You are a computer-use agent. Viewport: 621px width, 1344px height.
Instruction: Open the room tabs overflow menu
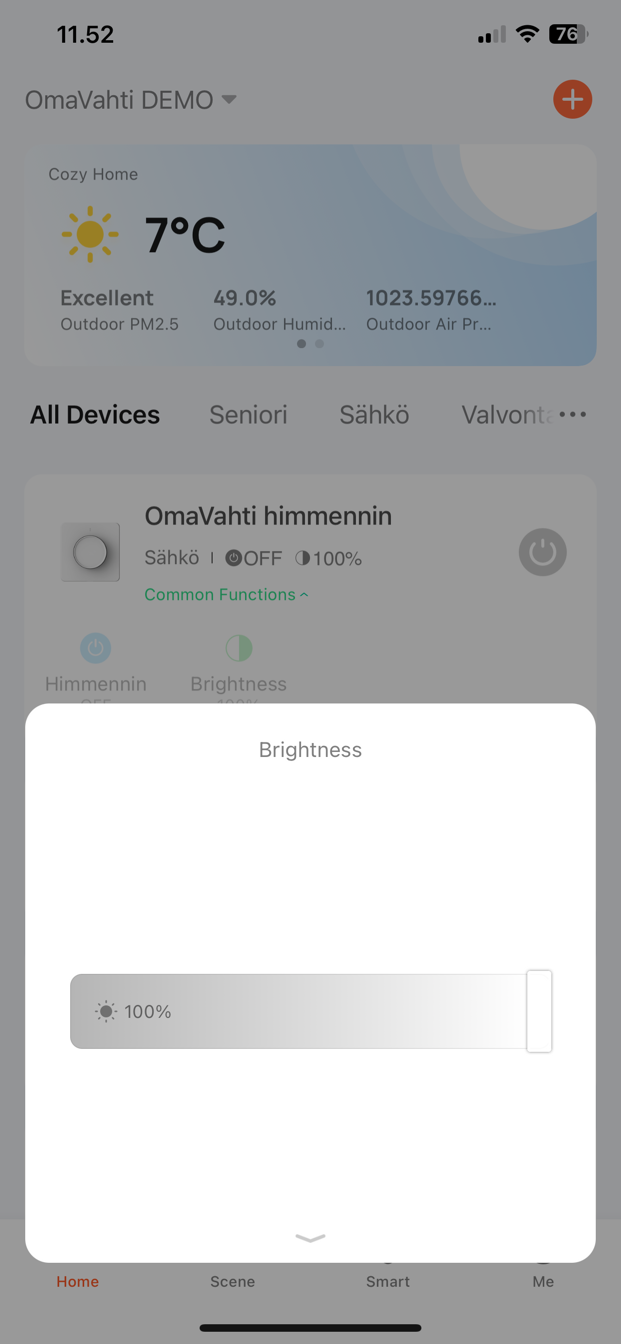point(573,415)
